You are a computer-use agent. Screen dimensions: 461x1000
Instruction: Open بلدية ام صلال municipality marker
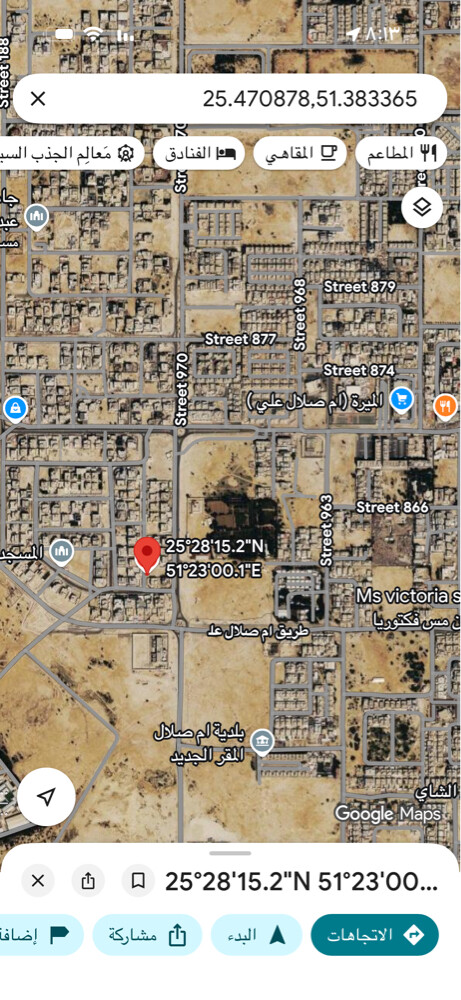coord(262,744)
